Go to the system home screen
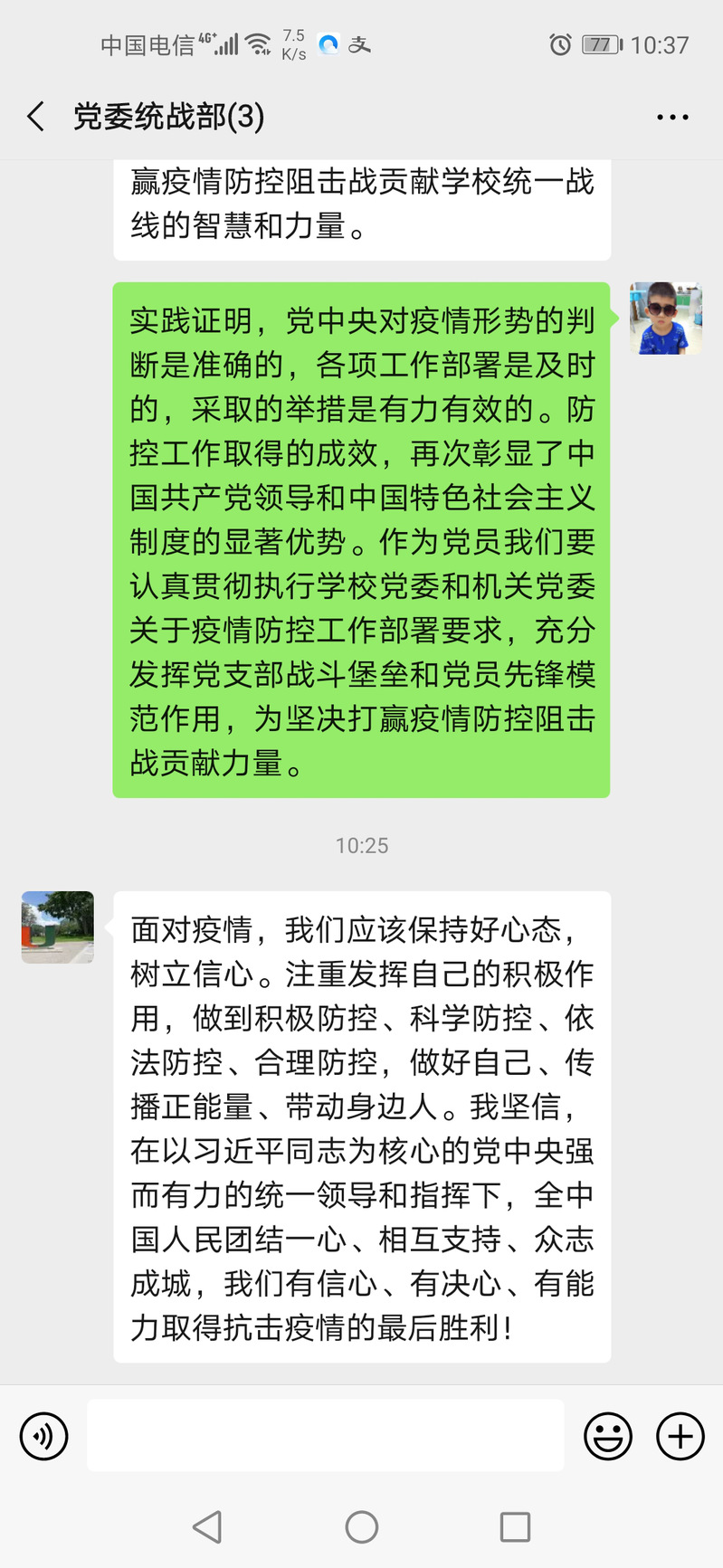Screen dimensions: 723x1568 [x=362, y=1527]
